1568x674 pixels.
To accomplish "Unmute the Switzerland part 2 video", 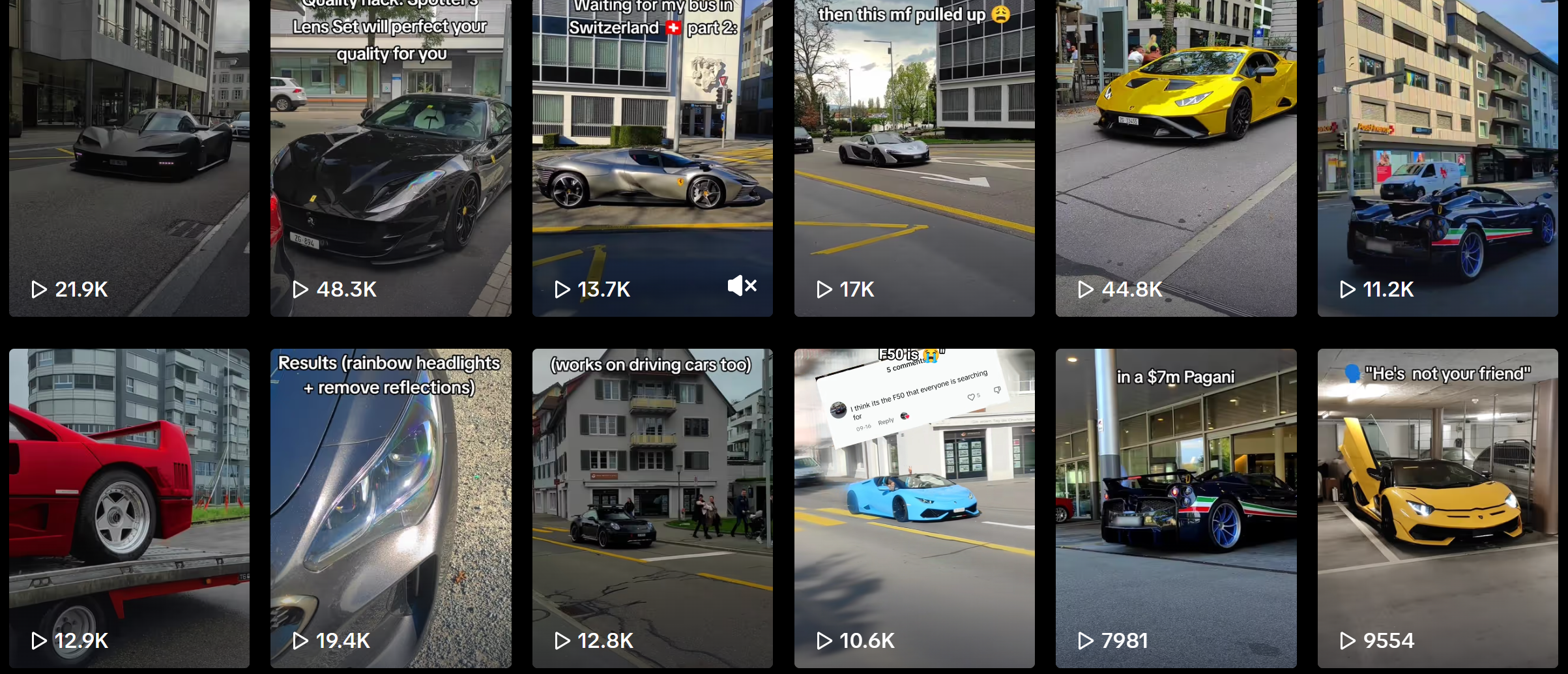I will tap(742, 286).
